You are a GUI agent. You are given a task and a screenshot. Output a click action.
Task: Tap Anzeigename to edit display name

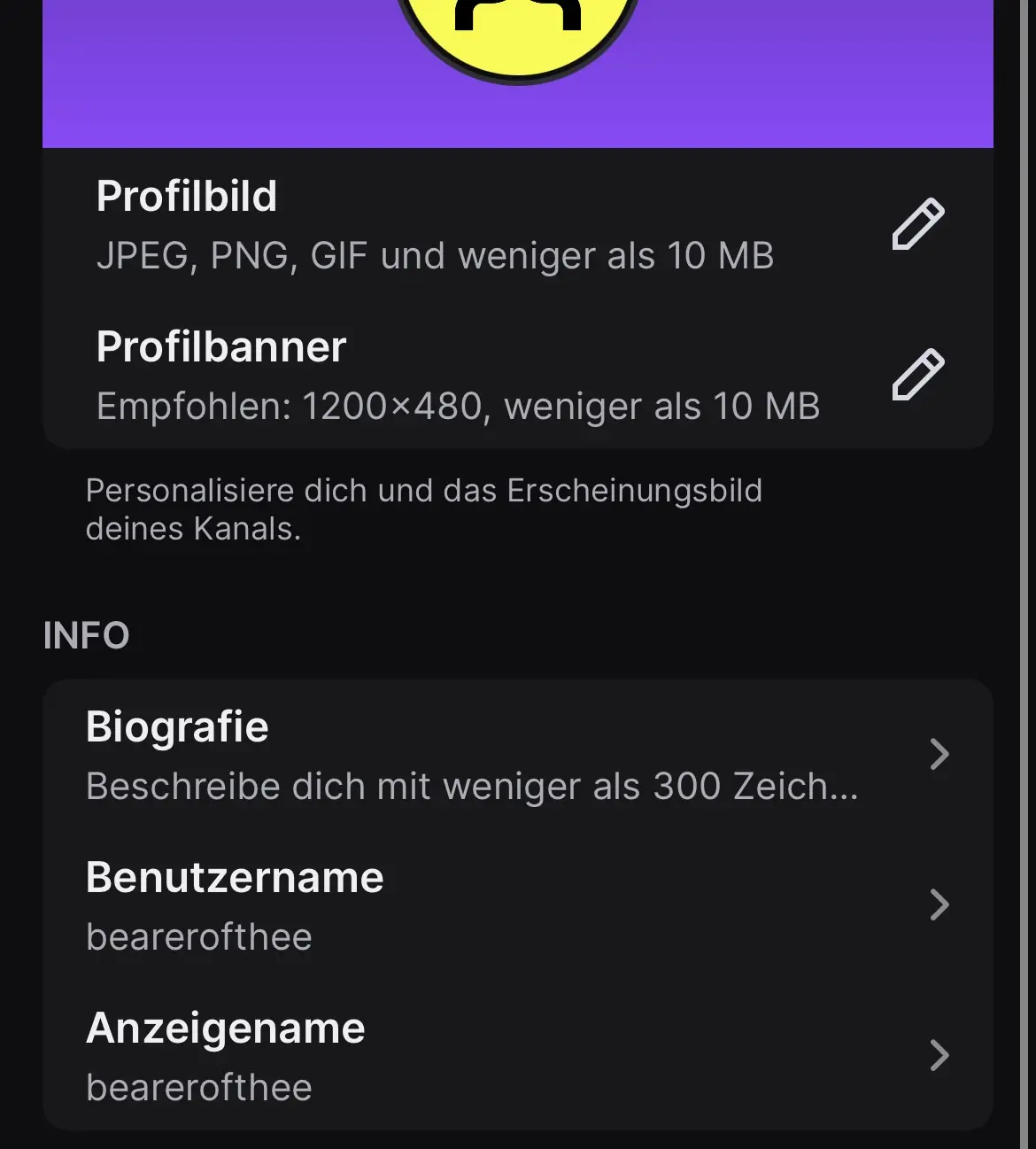pyautogui.click(x=226, y=1028)
